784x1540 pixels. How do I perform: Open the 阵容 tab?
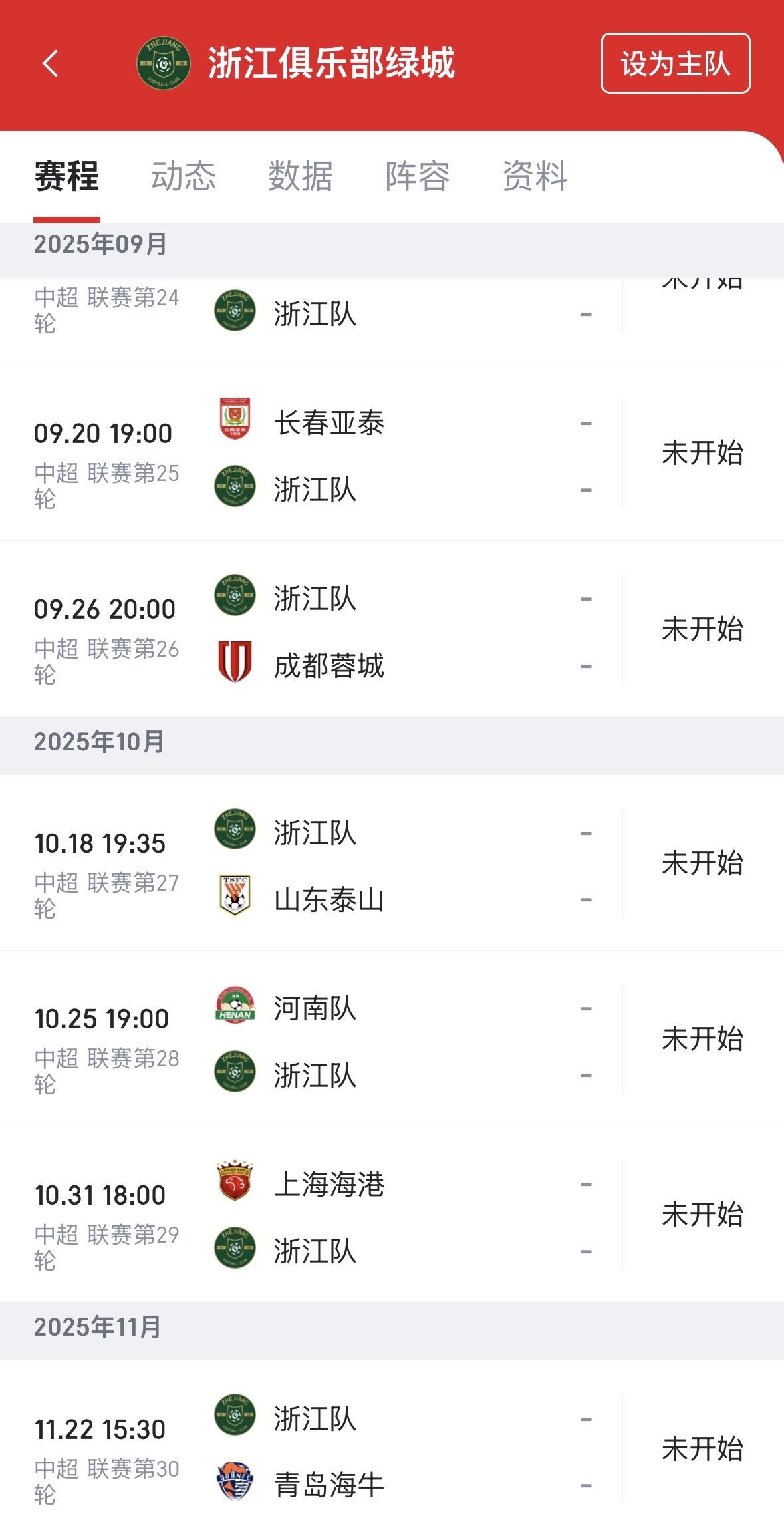(418, 176)
